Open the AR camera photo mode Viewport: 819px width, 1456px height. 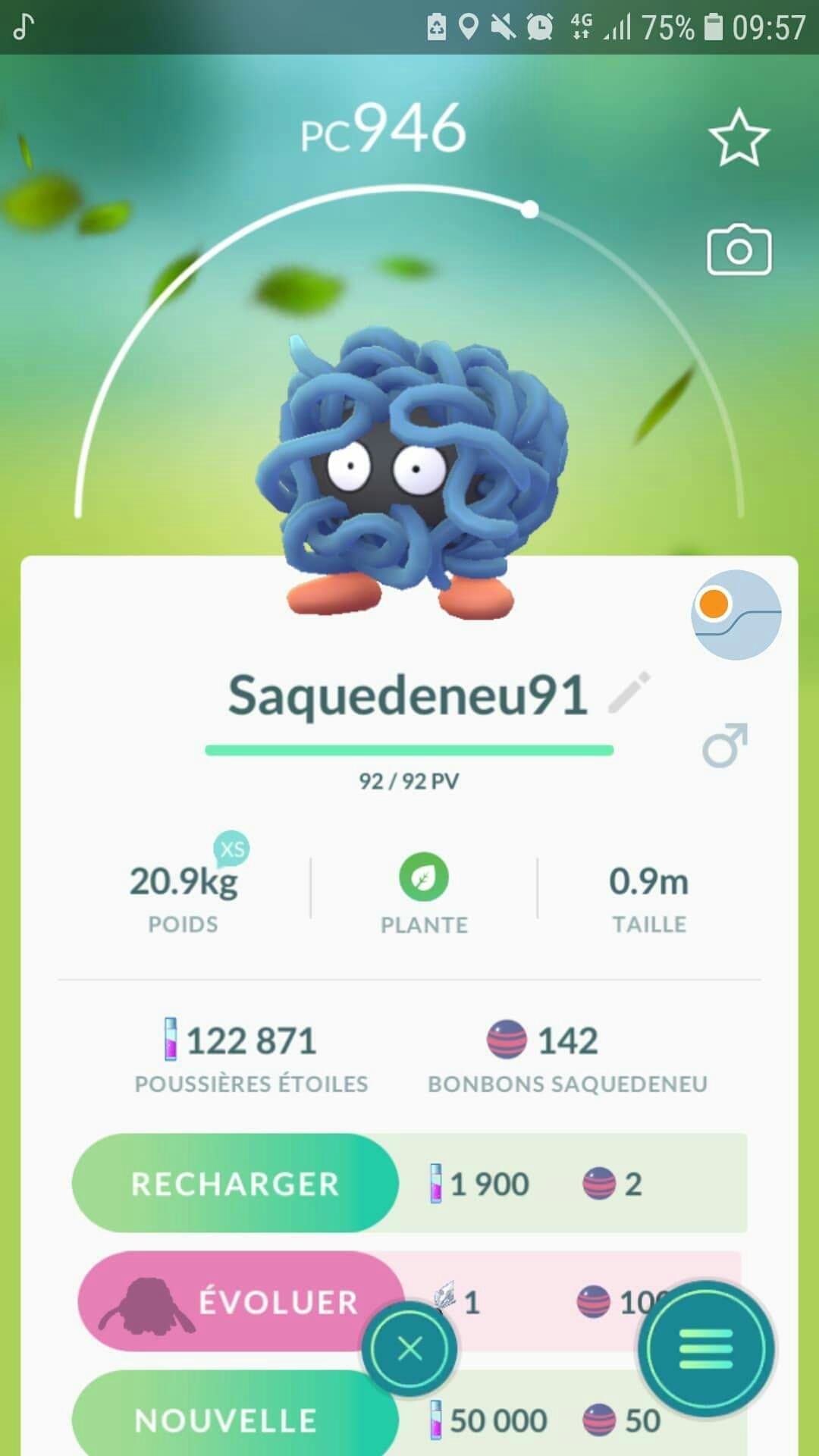coord(739,250)
